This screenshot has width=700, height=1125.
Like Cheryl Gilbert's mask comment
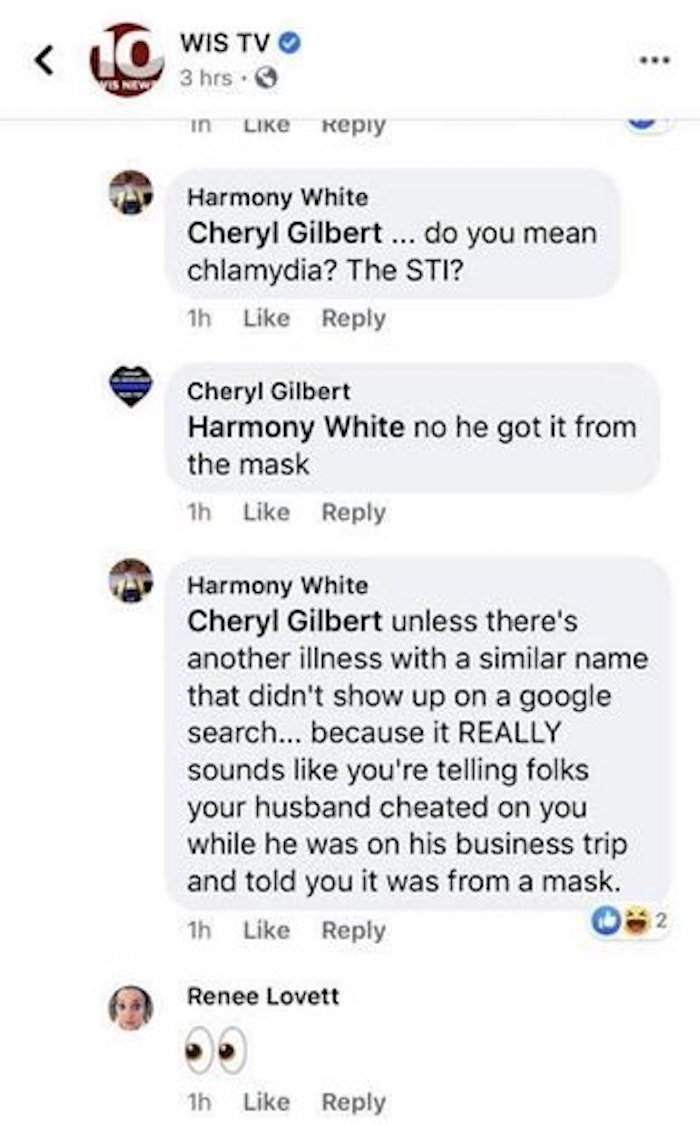[x=266, y=512]
